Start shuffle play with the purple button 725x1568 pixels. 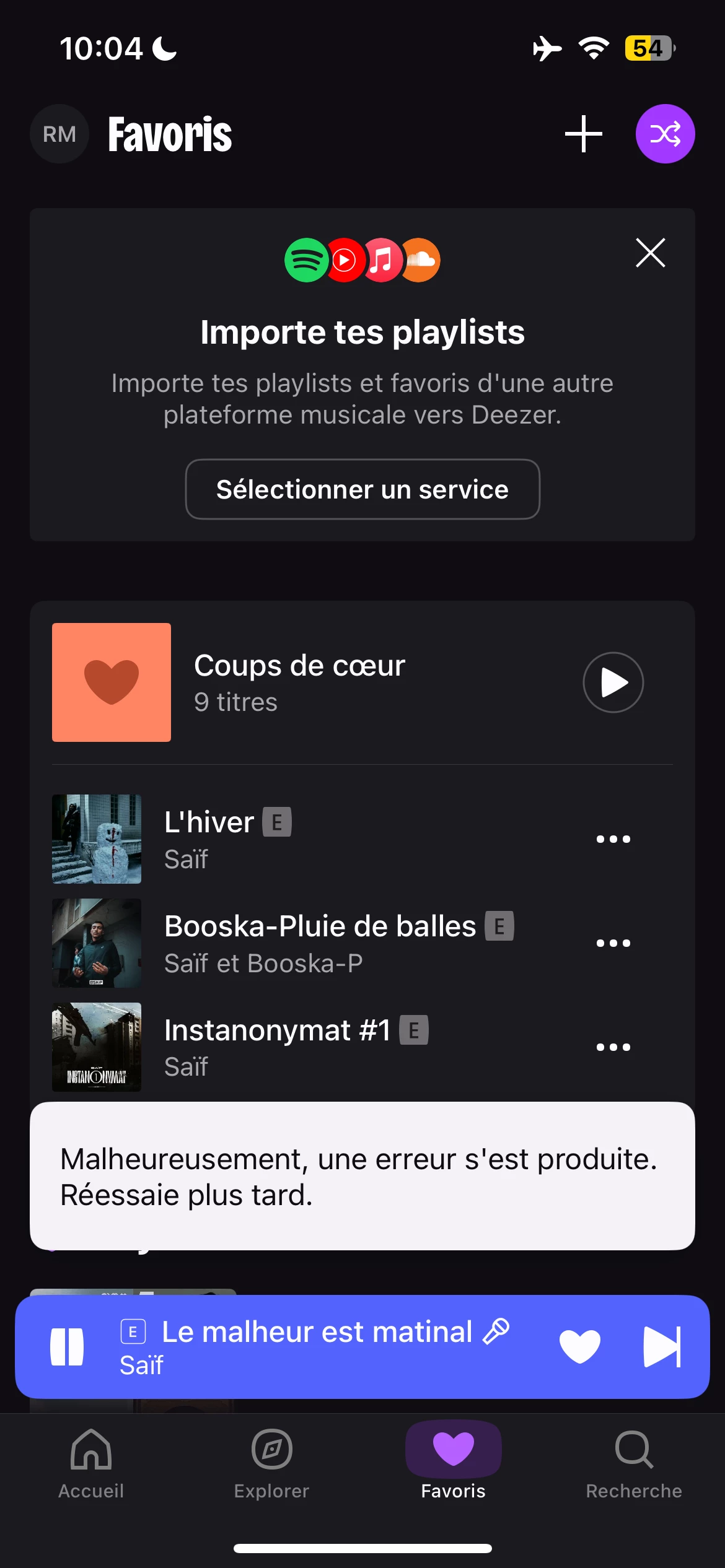point(665,134)
